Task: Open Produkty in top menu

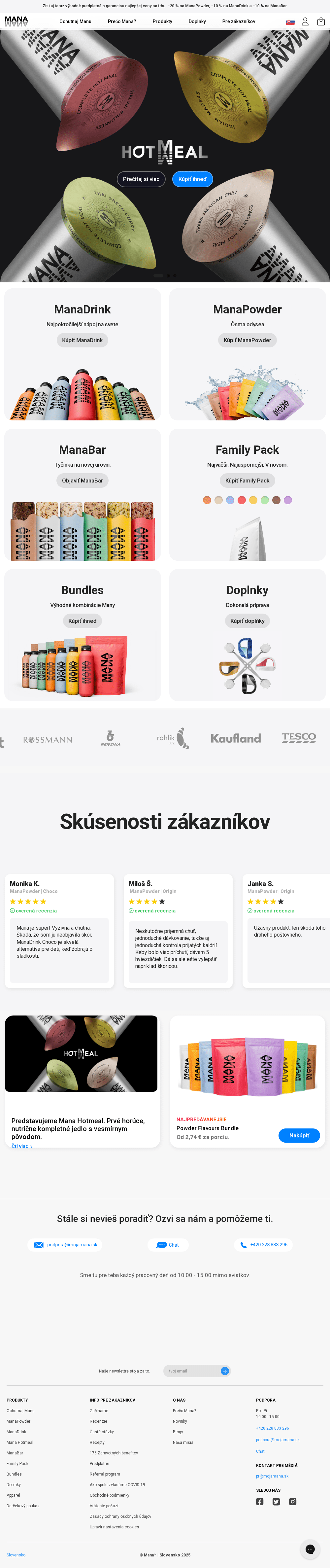Action: pyautogui.click(x=162, y=21)
